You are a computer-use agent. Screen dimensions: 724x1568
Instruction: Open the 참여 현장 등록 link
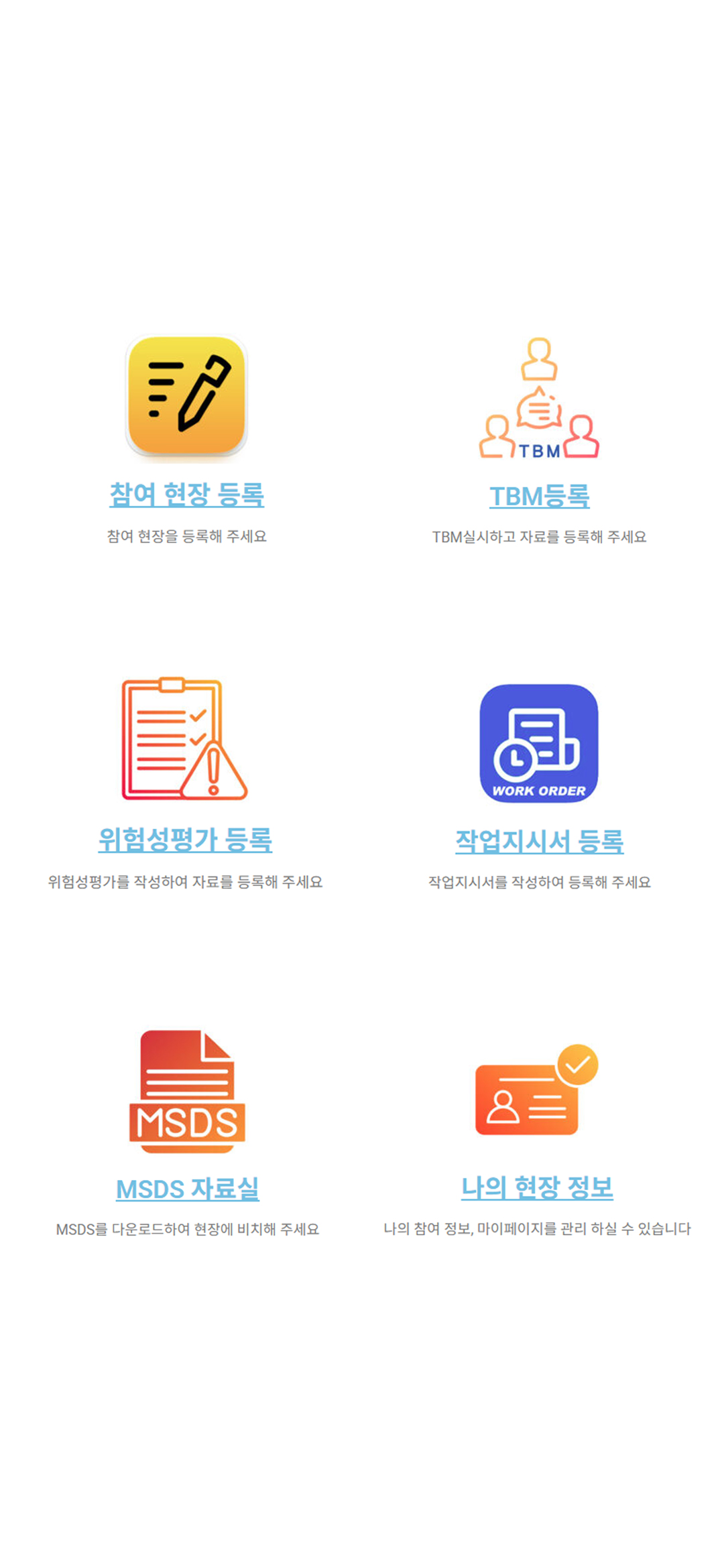186,495
